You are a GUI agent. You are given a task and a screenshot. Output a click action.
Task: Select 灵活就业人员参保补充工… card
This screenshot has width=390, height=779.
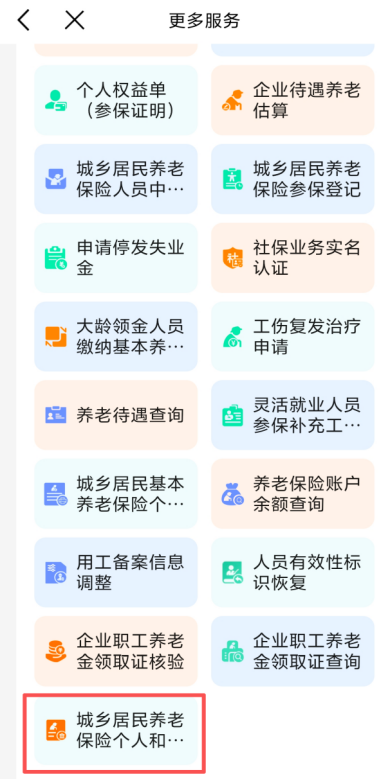293,415
